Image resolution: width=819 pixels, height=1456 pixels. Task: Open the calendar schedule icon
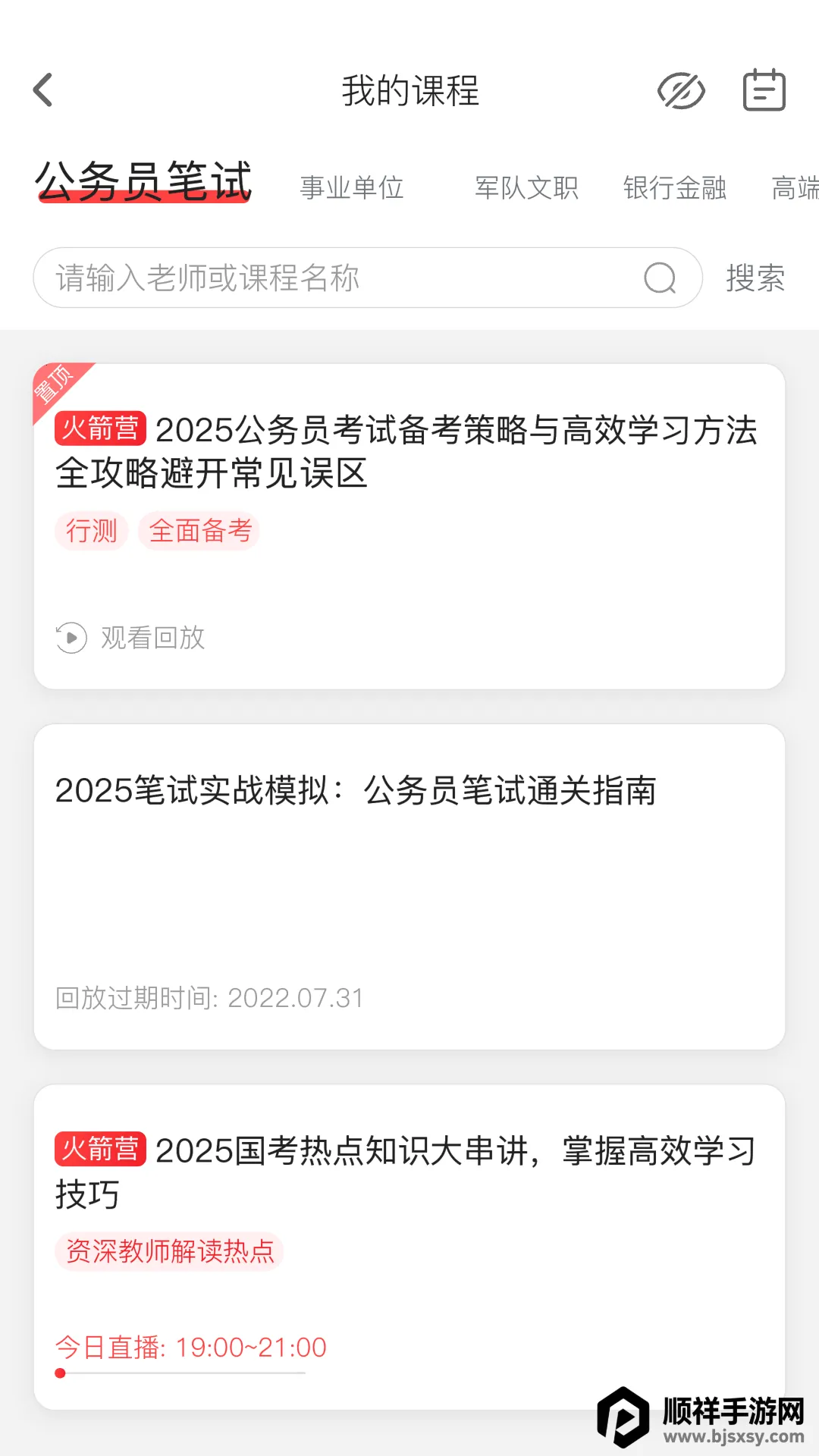763,89
